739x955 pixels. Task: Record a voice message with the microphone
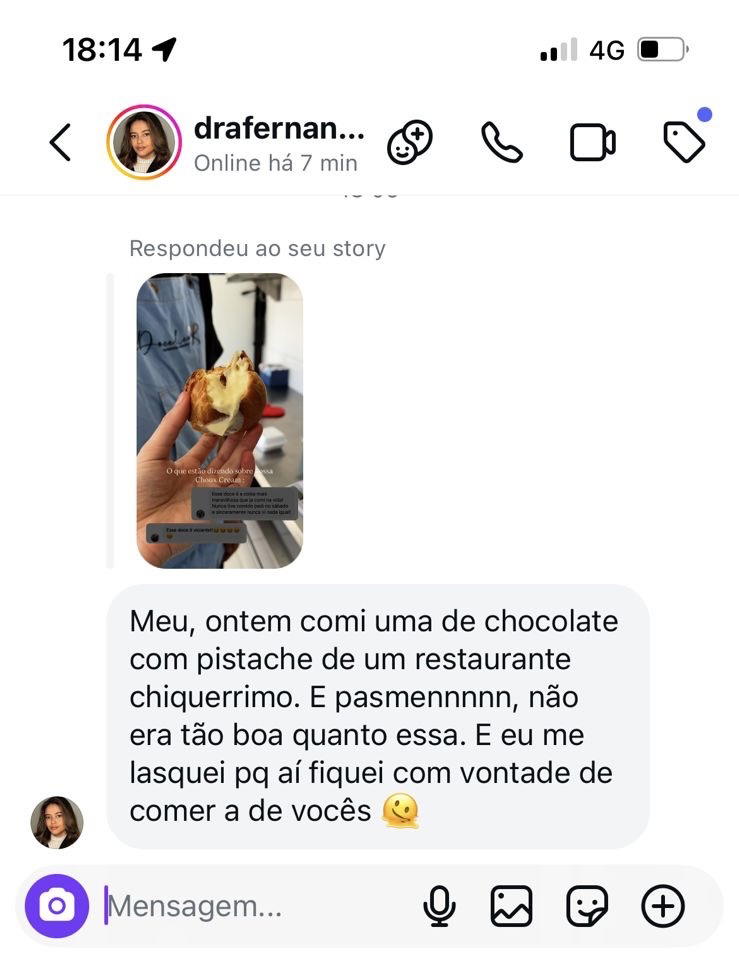(x=438, y=907)
